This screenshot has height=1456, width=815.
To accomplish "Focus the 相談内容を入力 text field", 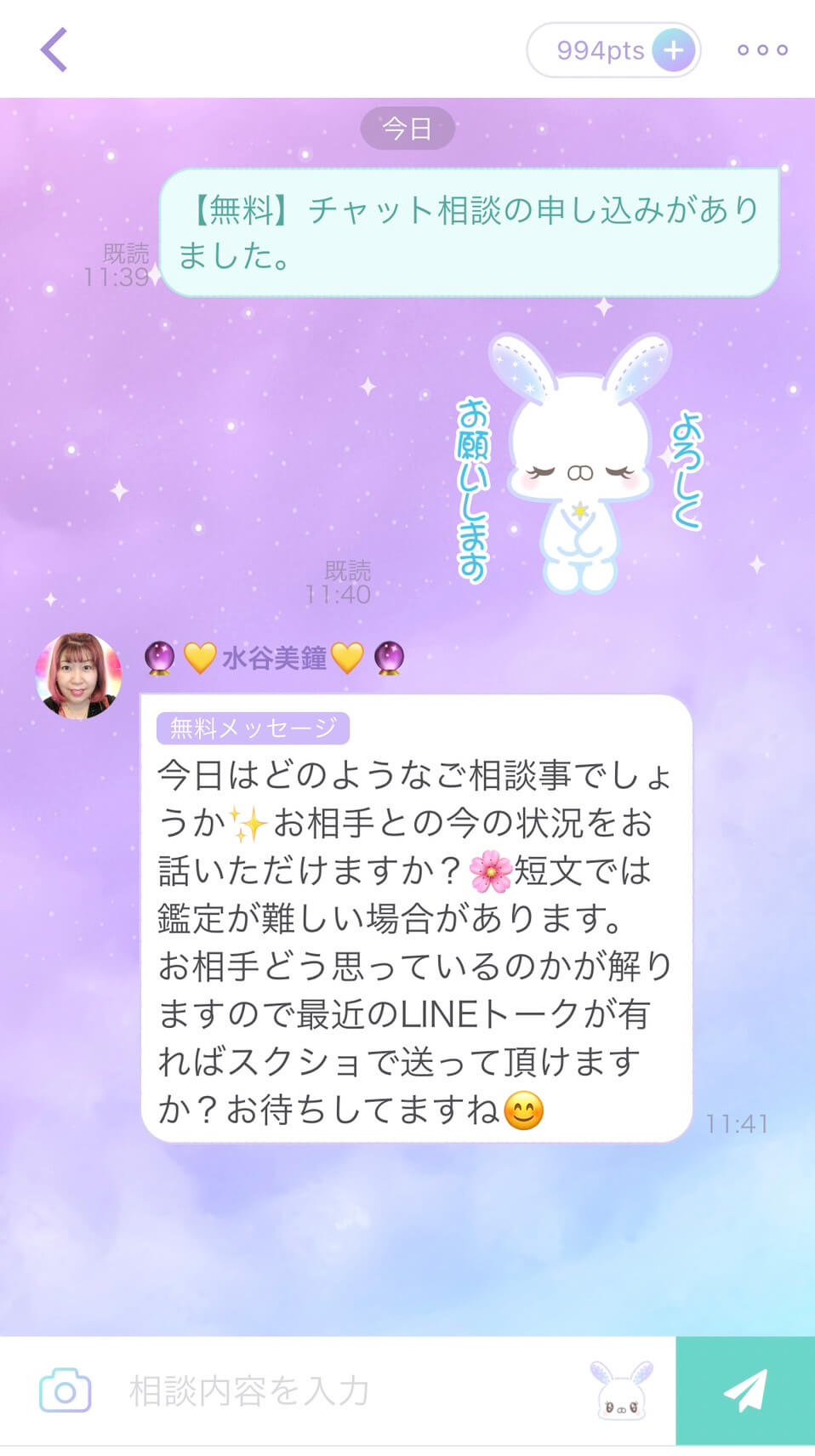I will tap(340, 1391).
